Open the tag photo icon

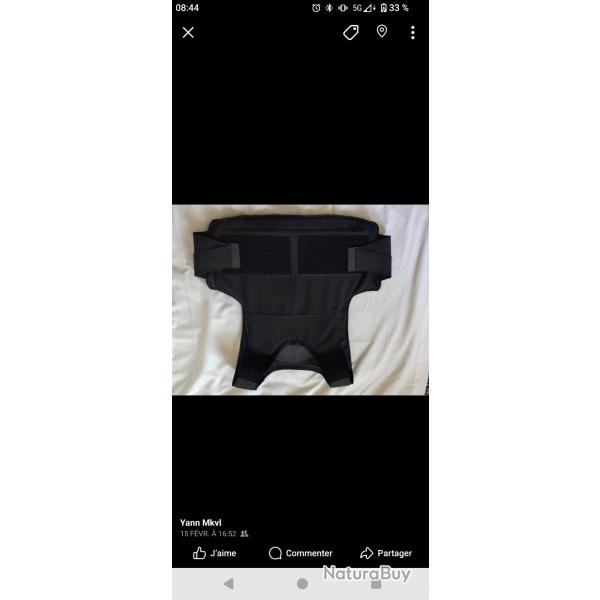[351, 32]
